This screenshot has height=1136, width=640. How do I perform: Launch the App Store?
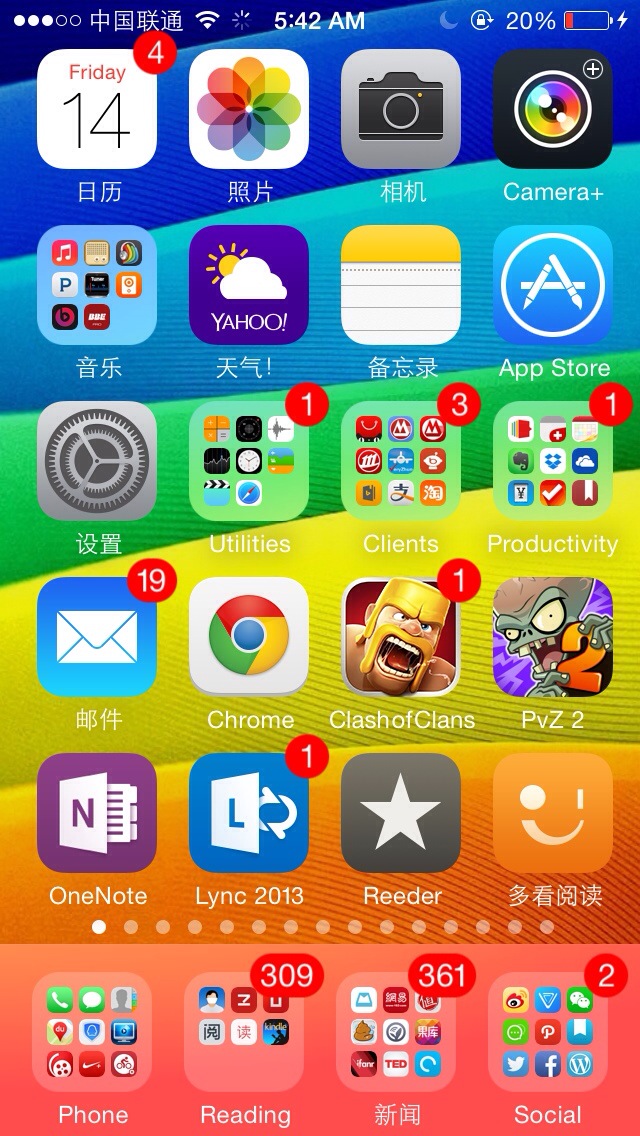[553, 285]
